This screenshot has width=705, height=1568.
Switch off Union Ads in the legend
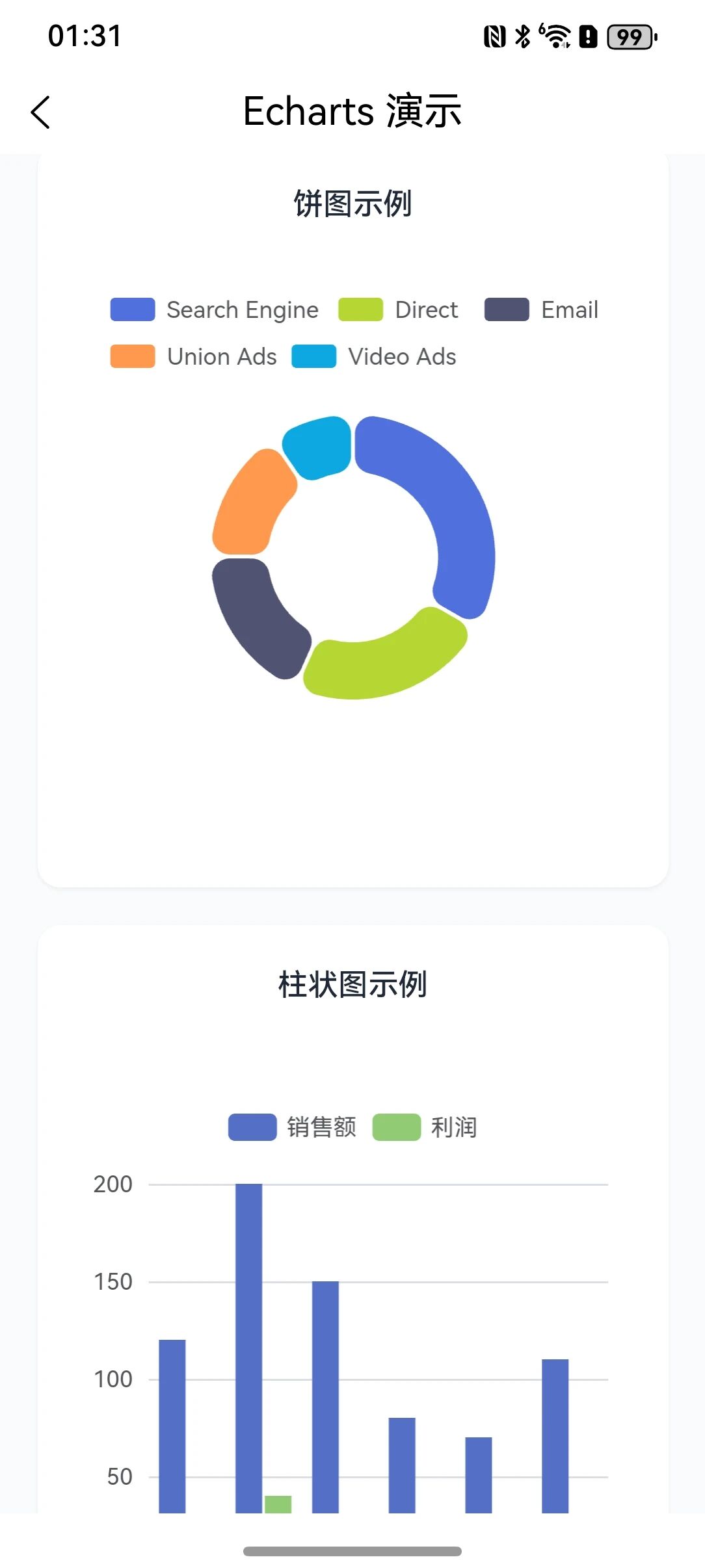pyautogui.click(x=194, y=357)
